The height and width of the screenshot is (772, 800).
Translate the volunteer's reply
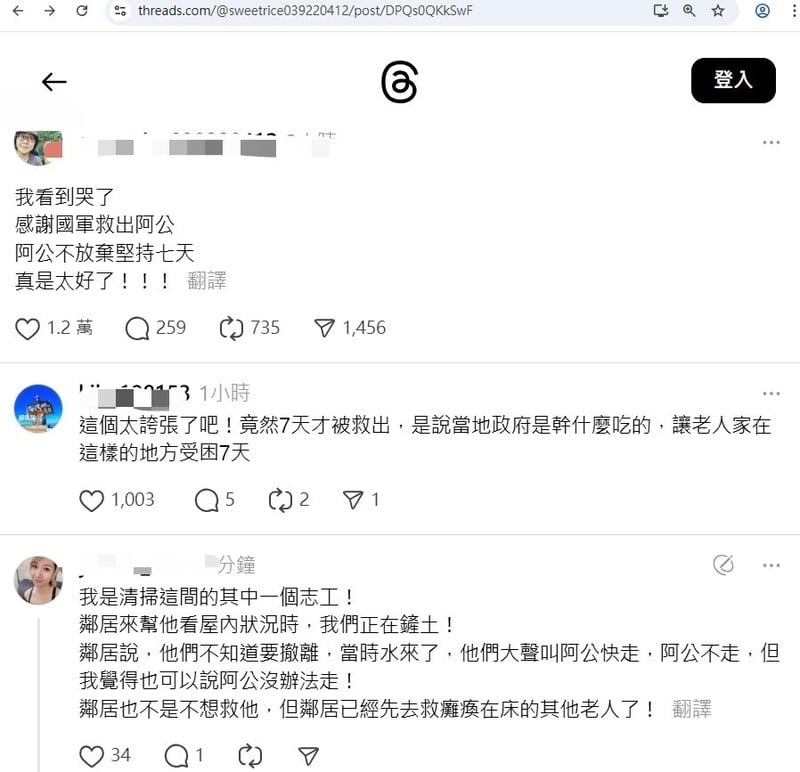tap(691, 709)
